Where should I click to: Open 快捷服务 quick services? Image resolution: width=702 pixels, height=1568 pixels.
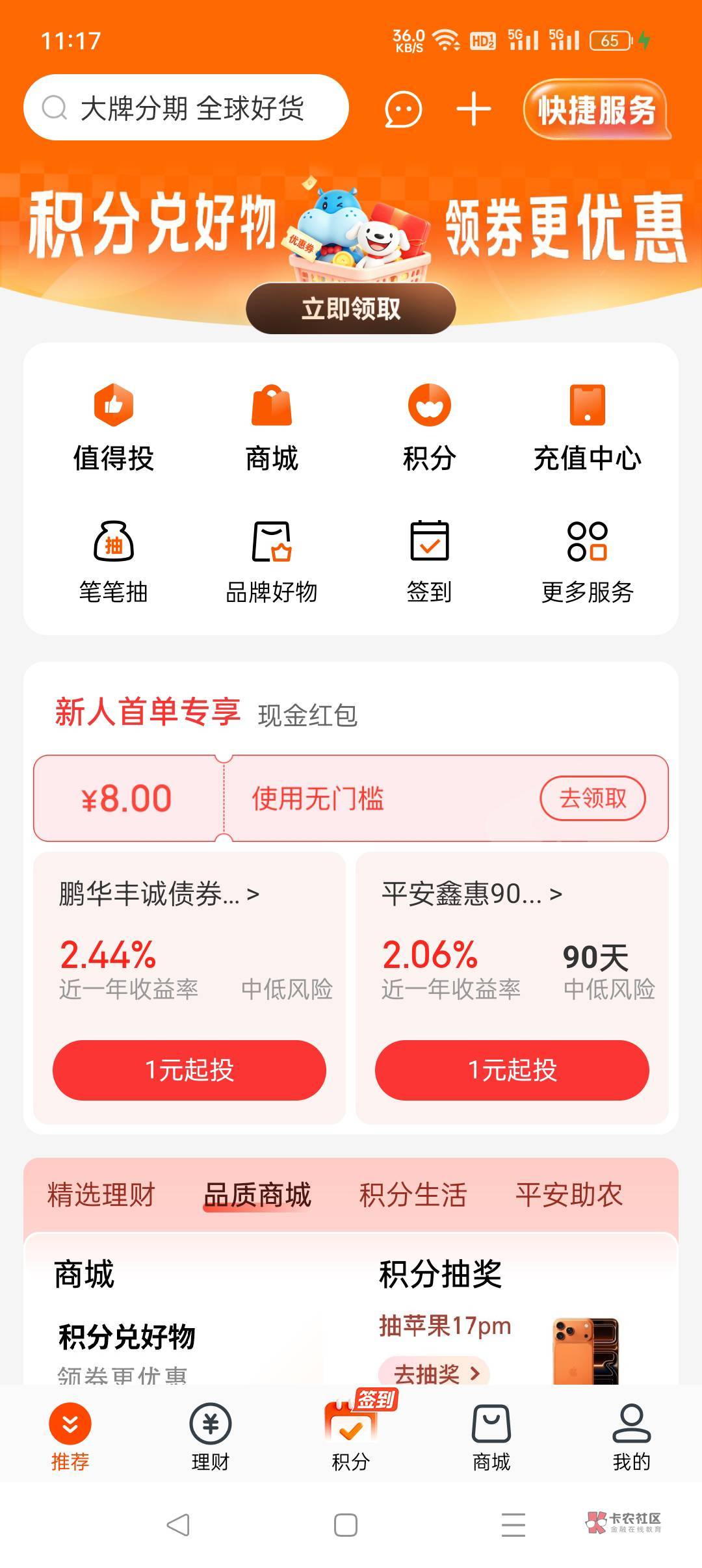pos(597,109)
